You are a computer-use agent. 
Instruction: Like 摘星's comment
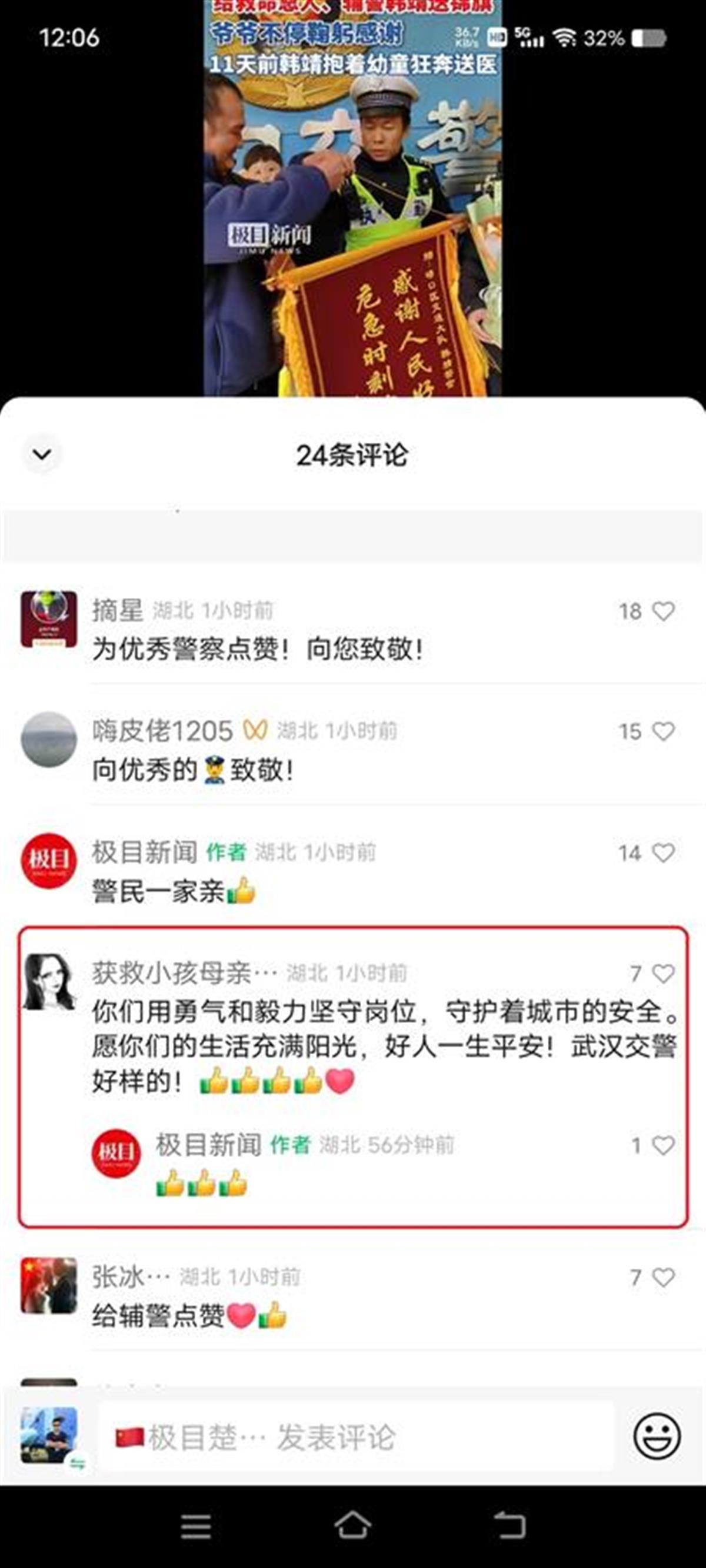pyautogui.click(x=662, y=611)
